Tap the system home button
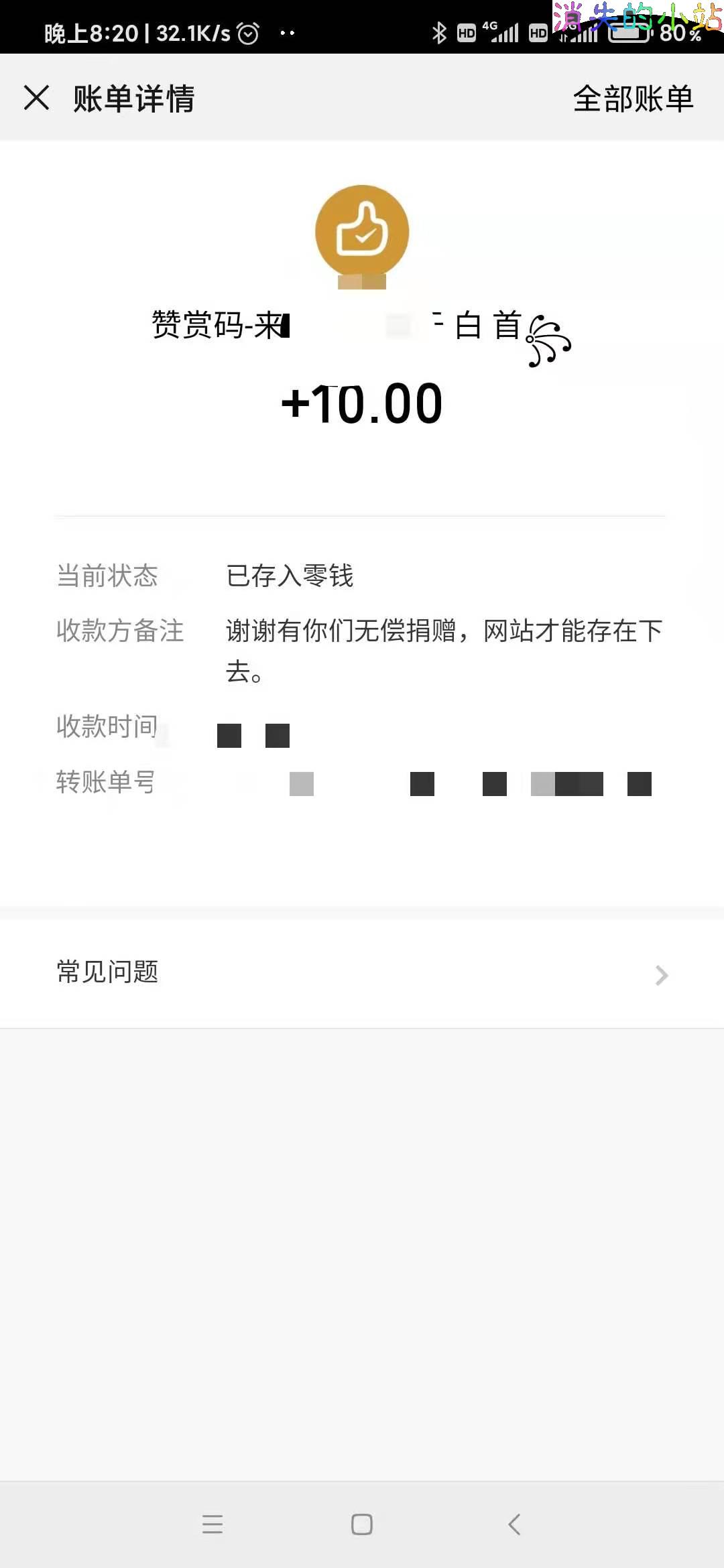The height and width of the screenshot is (1568, 724). click(362, 1524)
